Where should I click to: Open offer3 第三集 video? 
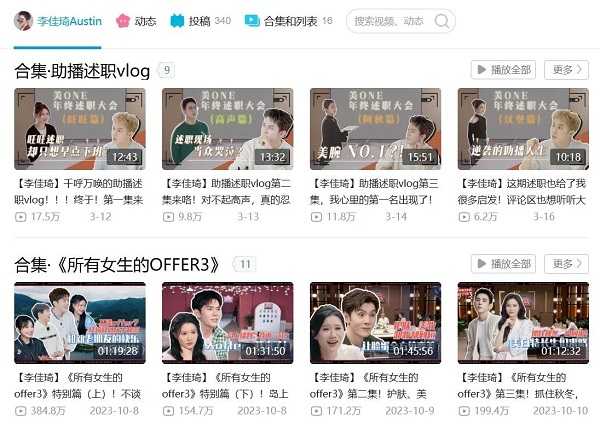pos(523,322)
